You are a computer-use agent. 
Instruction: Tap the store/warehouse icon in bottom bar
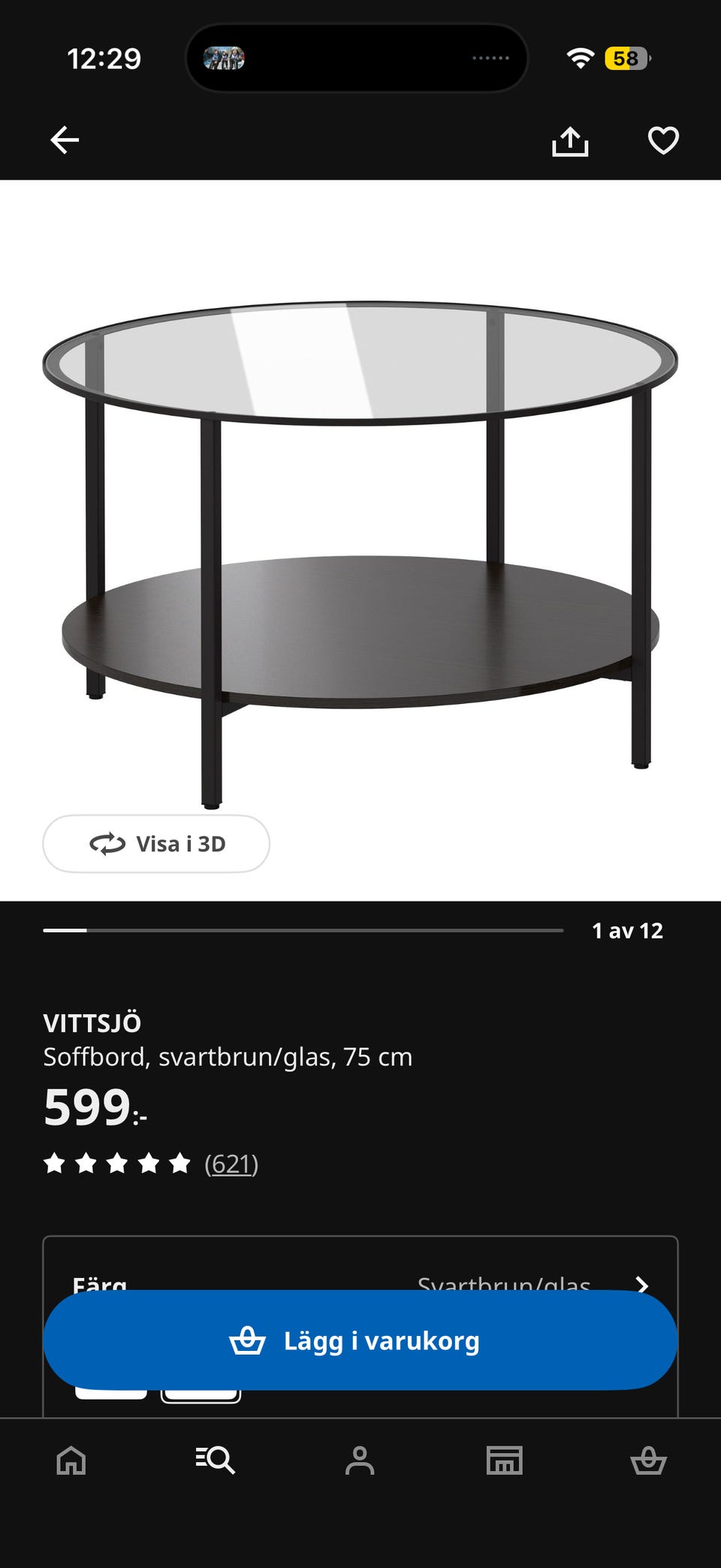(x=505, y=1461)
